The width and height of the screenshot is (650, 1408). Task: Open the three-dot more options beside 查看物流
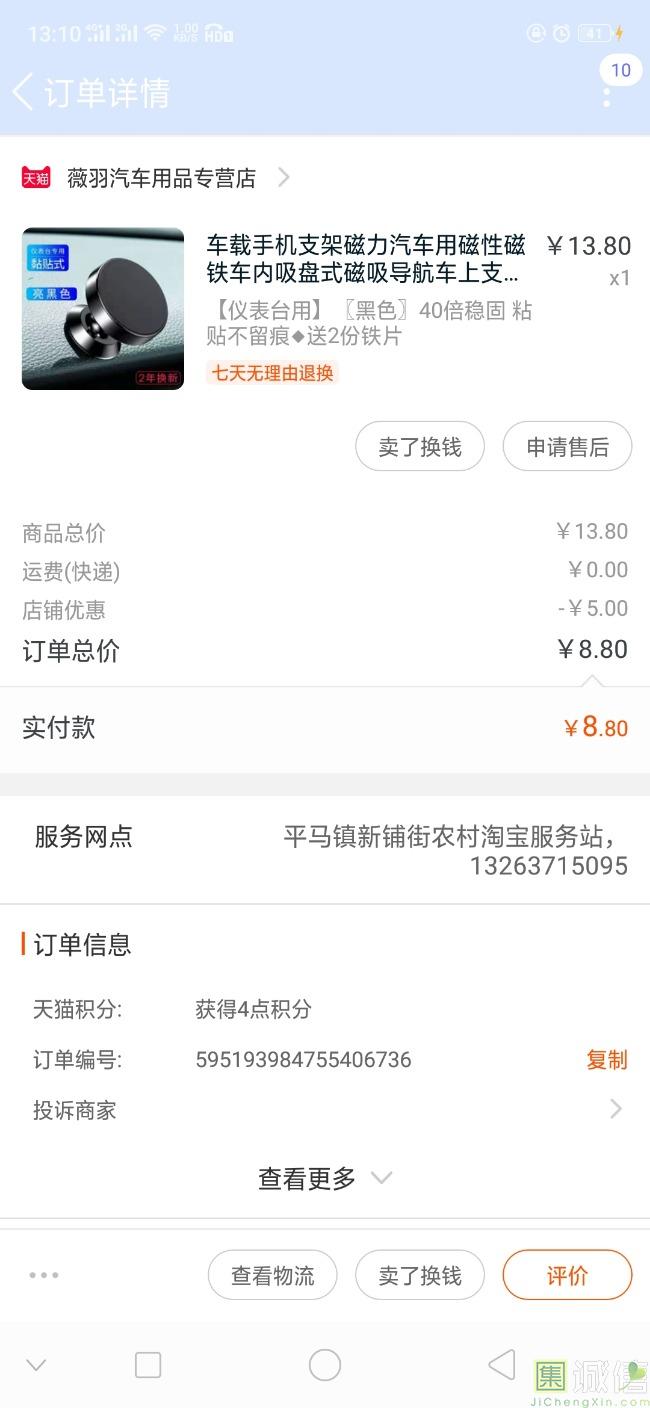tap(44, 1275)
